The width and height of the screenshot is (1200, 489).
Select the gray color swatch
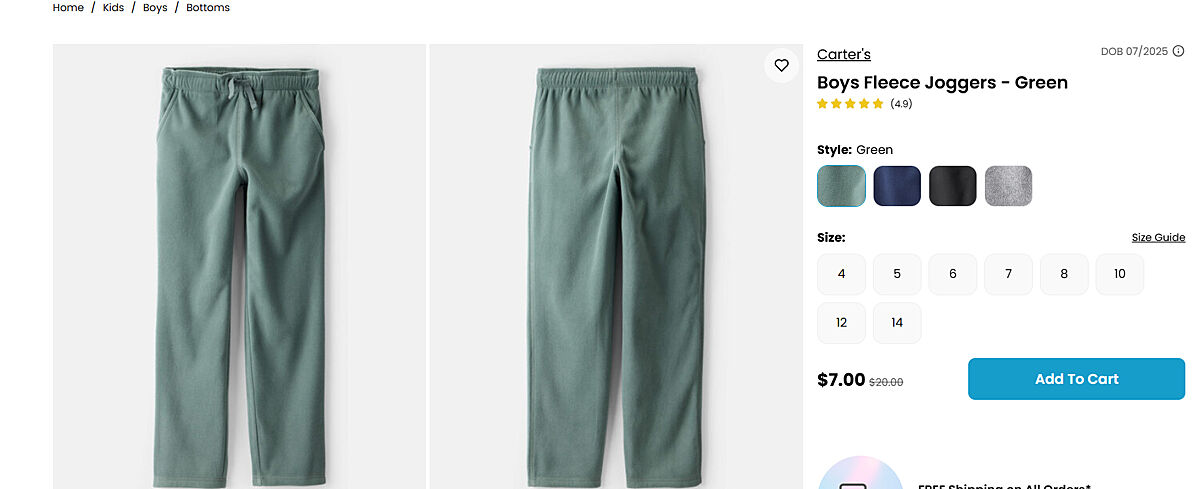click(1008, 186)
